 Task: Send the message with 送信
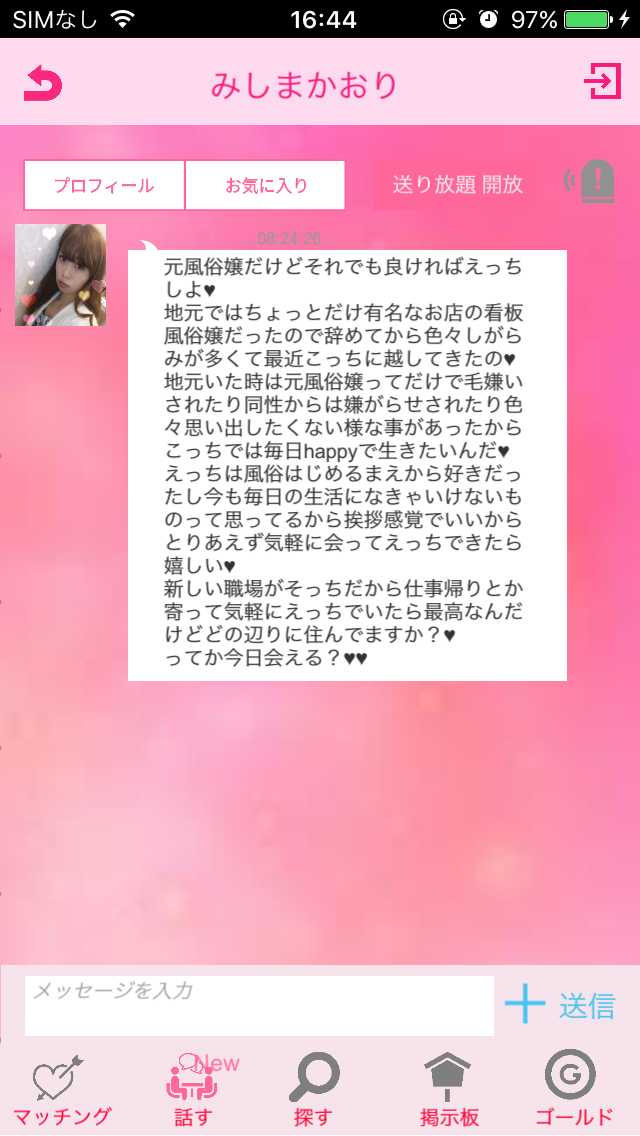tap(587, 1006)
